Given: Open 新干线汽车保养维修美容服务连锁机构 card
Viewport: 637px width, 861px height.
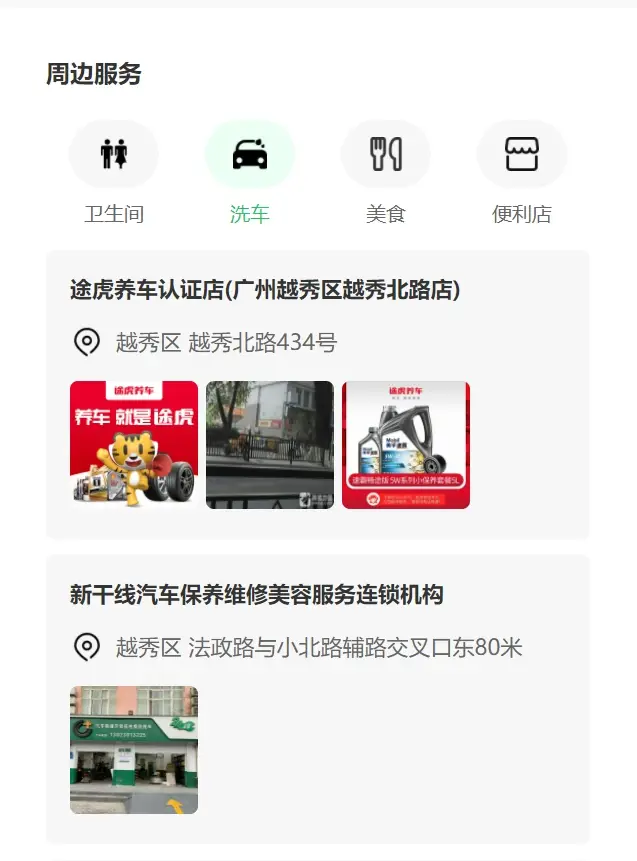Looking at the screenshot, I should (256, 596).
